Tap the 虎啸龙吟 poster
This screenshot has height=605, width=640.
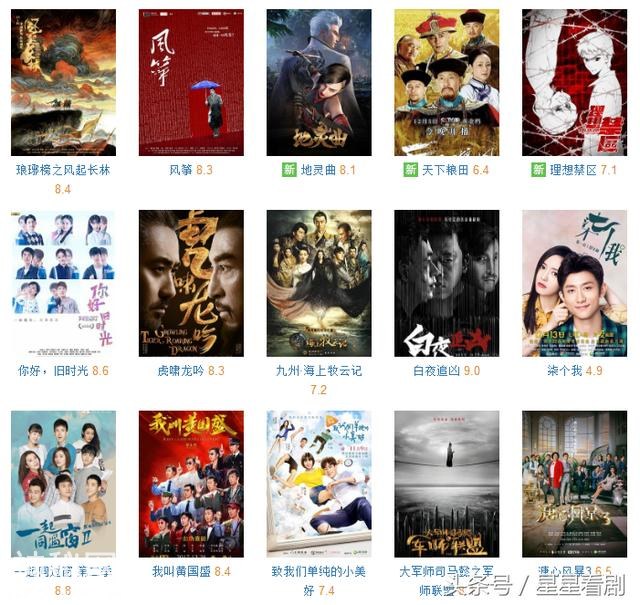pyautogui.click(x=191, y=283)
